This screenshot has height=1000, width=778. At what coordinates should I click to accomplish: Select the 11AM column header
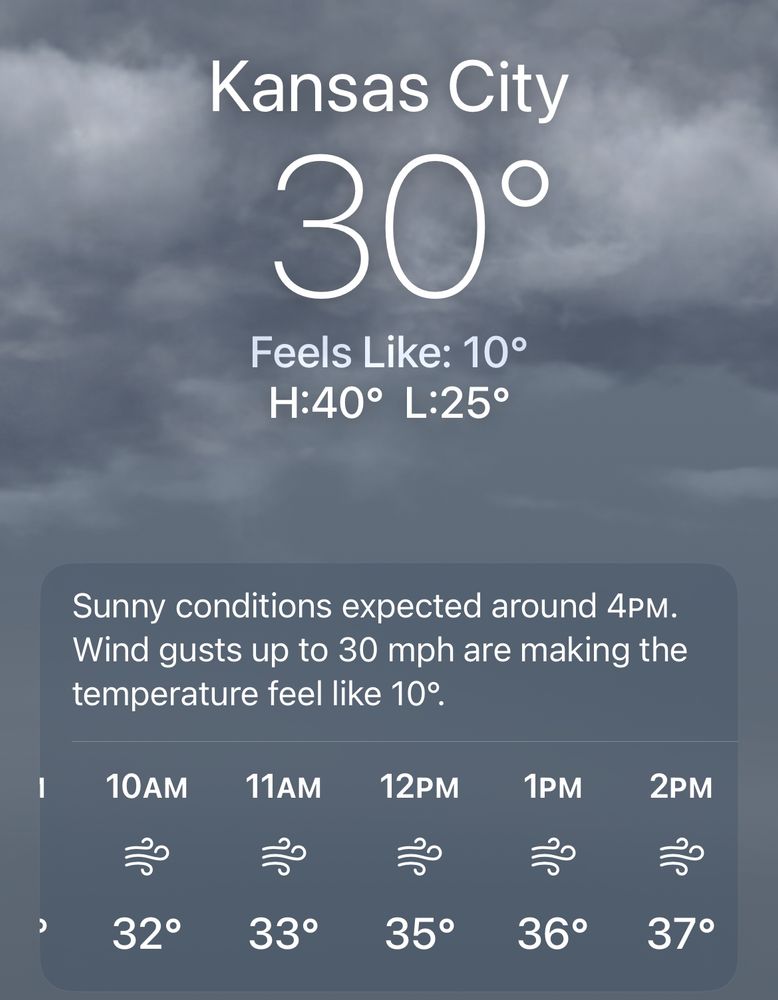[x=281, y=788]
